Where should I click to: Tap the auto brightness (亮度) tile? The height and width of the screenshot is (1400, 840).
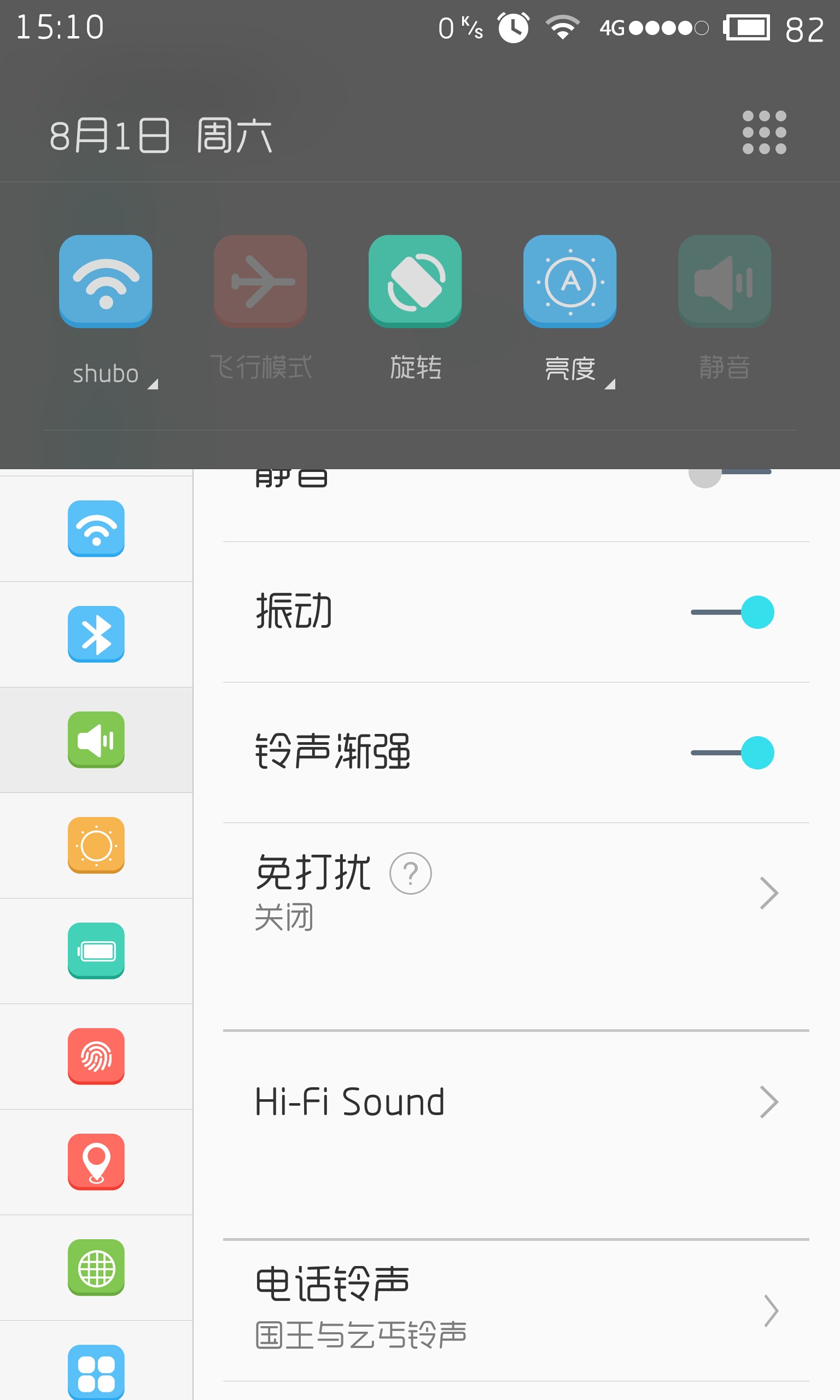(570, 281)
